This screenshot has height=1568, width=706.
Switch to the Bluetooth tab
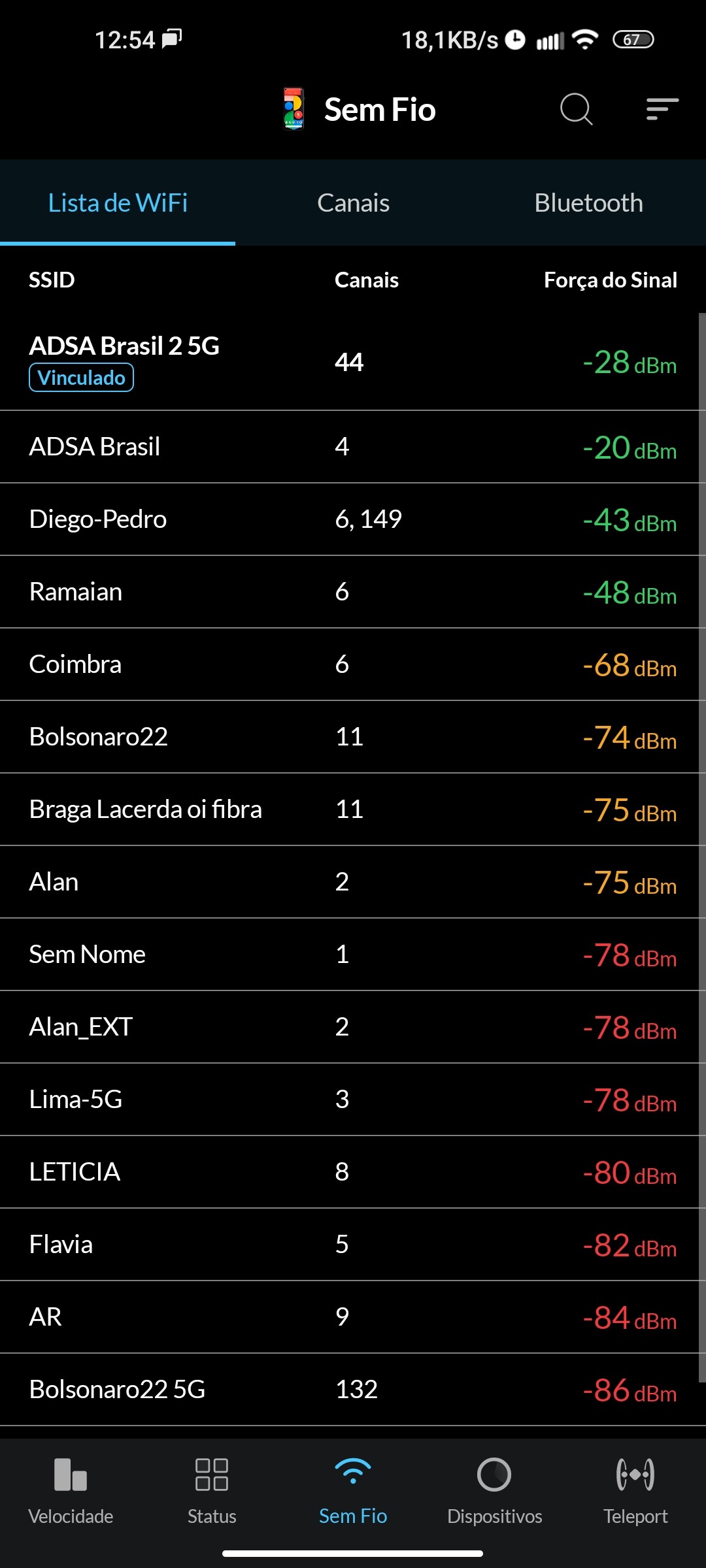pos(588,203)
